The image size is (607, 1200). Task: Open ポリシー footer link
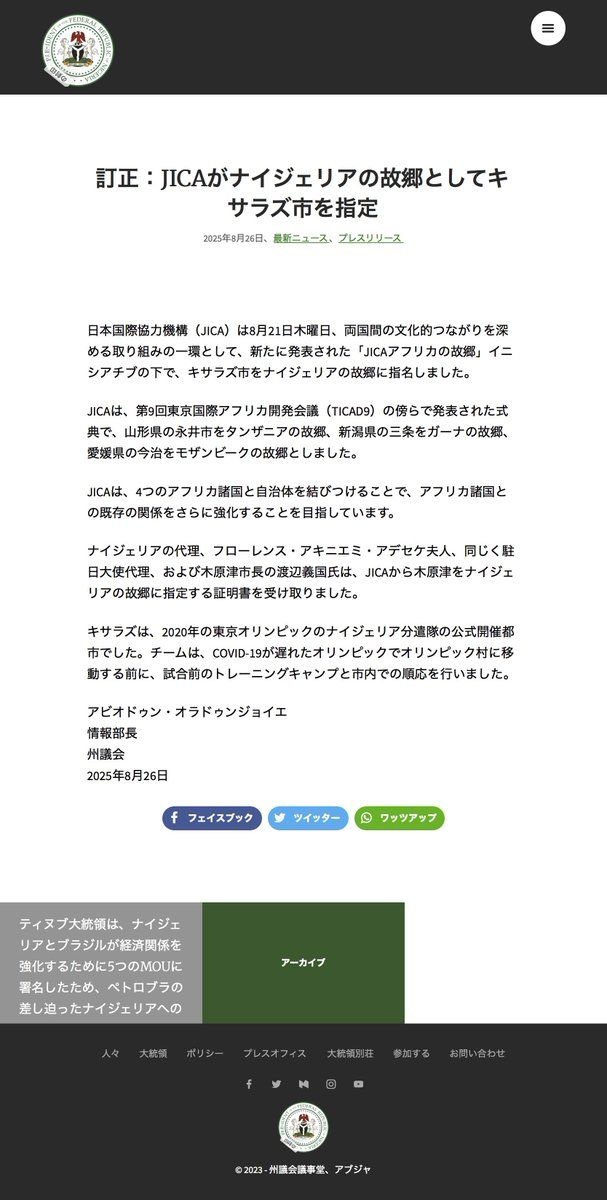(205, 1053)
